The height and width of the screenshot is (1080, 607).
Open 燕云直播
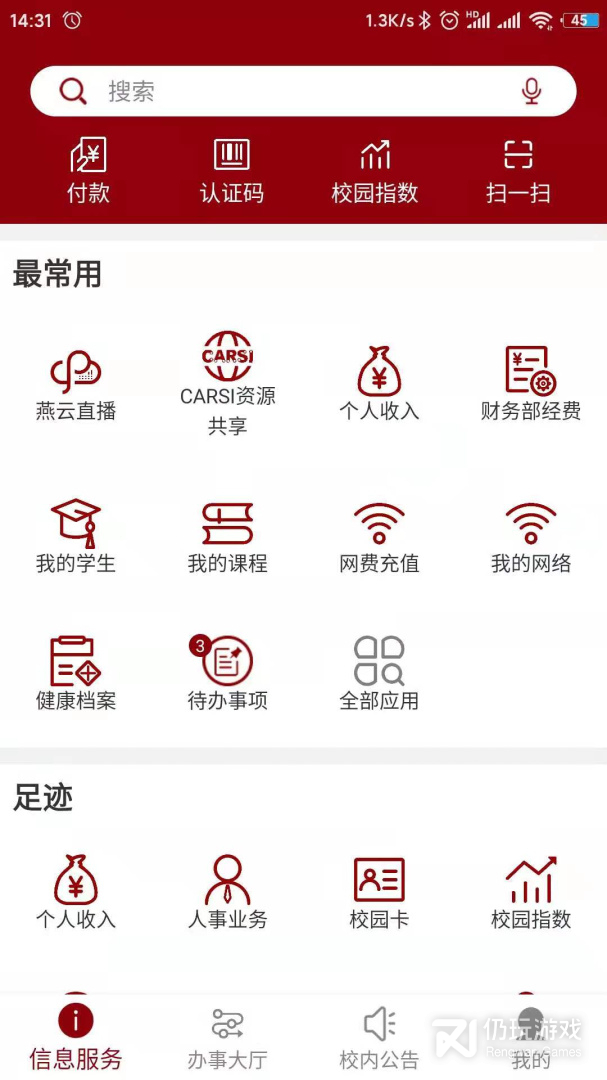[76, 384]
